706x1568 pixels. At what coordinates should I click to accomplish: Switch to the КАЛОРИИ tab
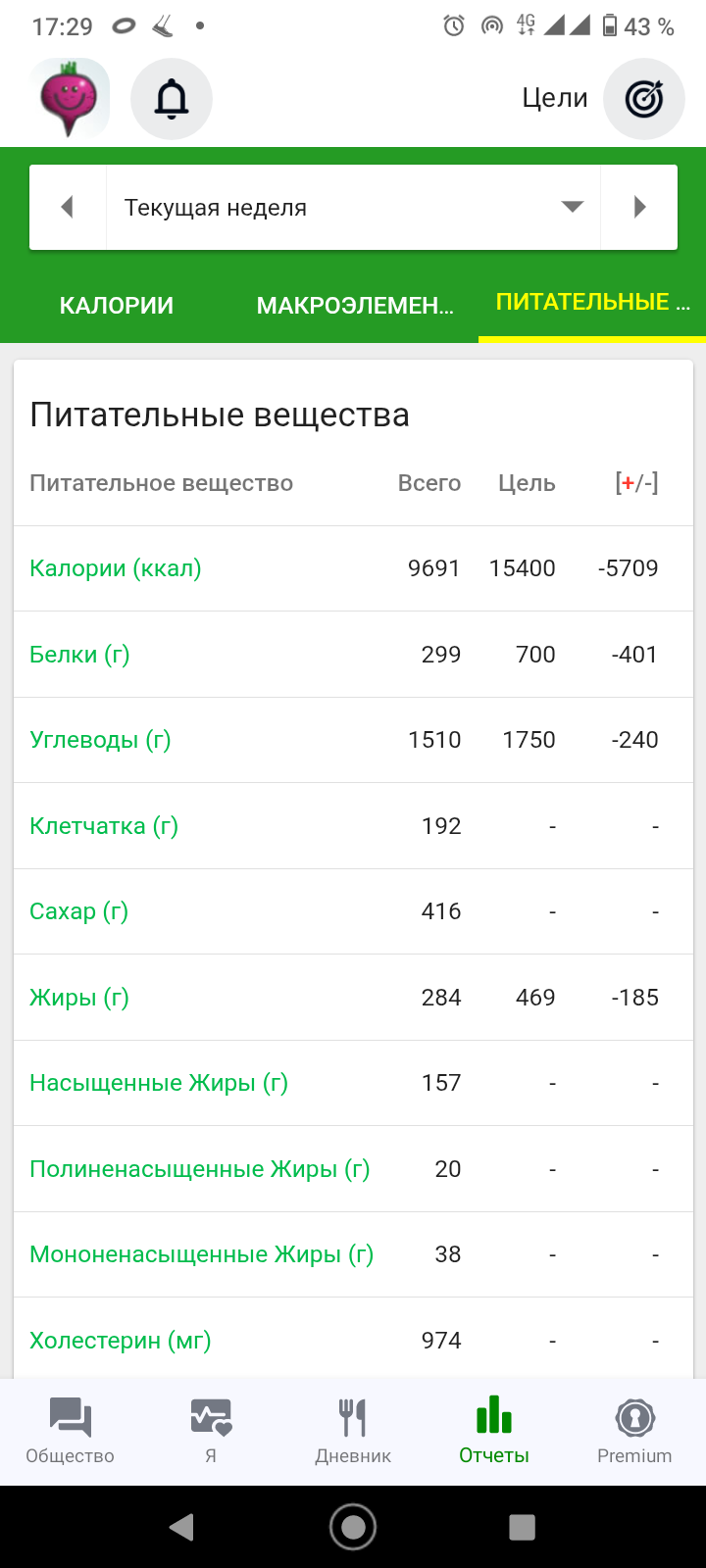click(117, 306)
